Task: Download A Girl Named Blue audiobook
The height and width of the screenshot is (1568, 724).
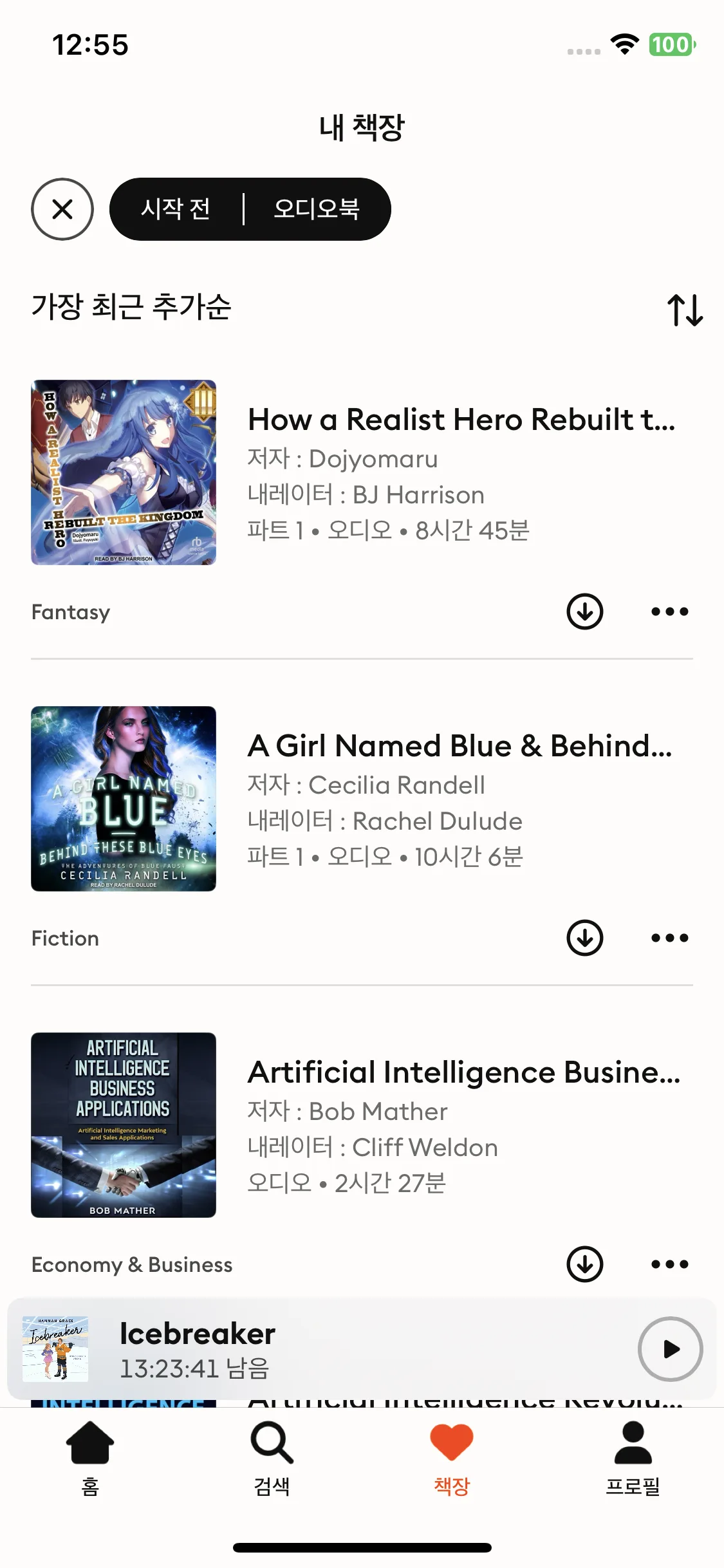Action: [x=584, y=938]
